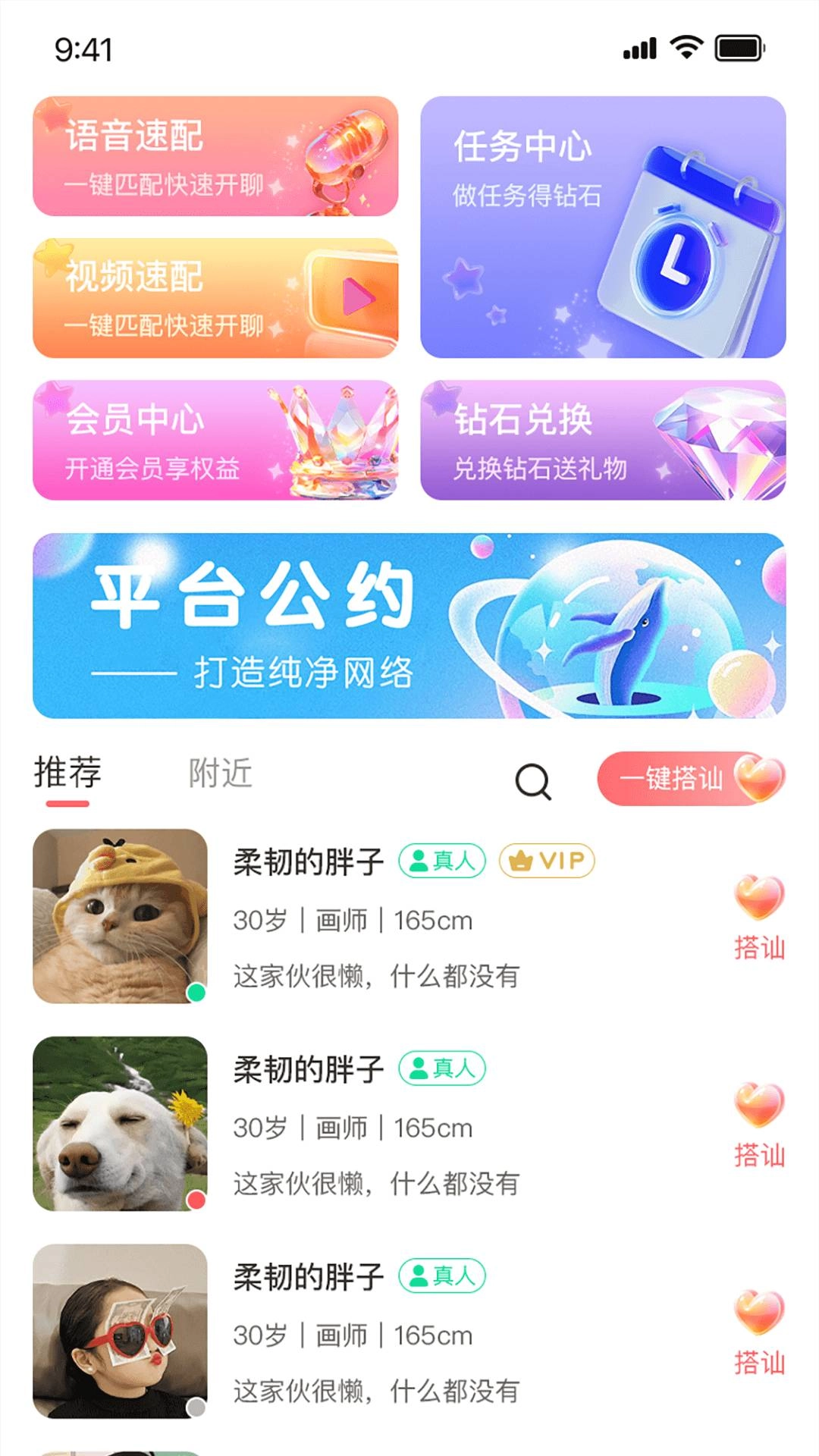Image resolution: width=819 pixels, height=1456 pixels.
Task: Open the search icon
Action: pos(533,781)
